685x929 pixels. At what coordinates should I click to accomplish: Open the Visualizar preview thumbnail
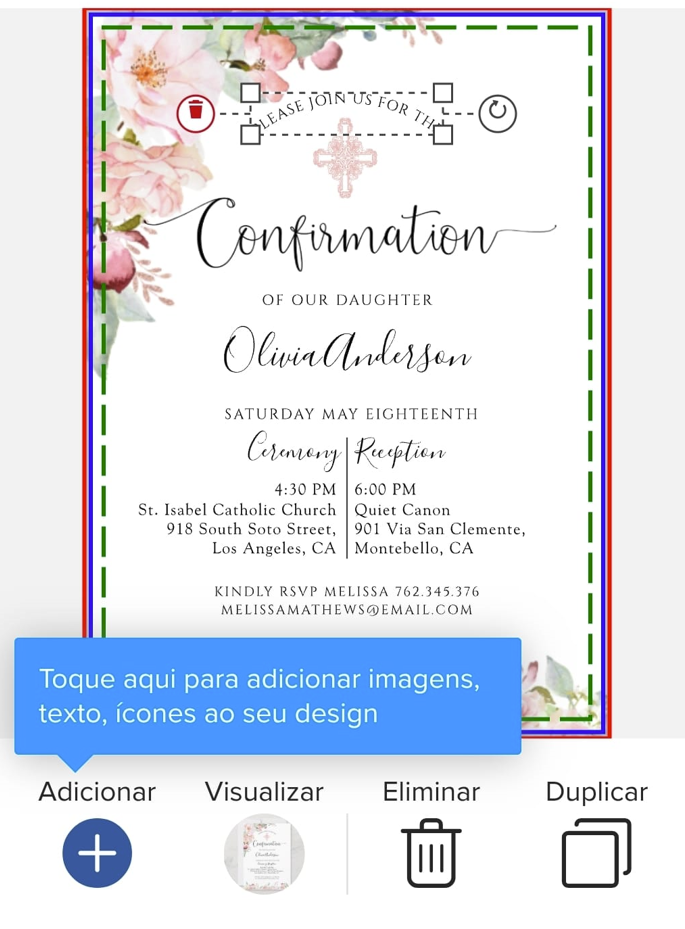coord(264,853)
